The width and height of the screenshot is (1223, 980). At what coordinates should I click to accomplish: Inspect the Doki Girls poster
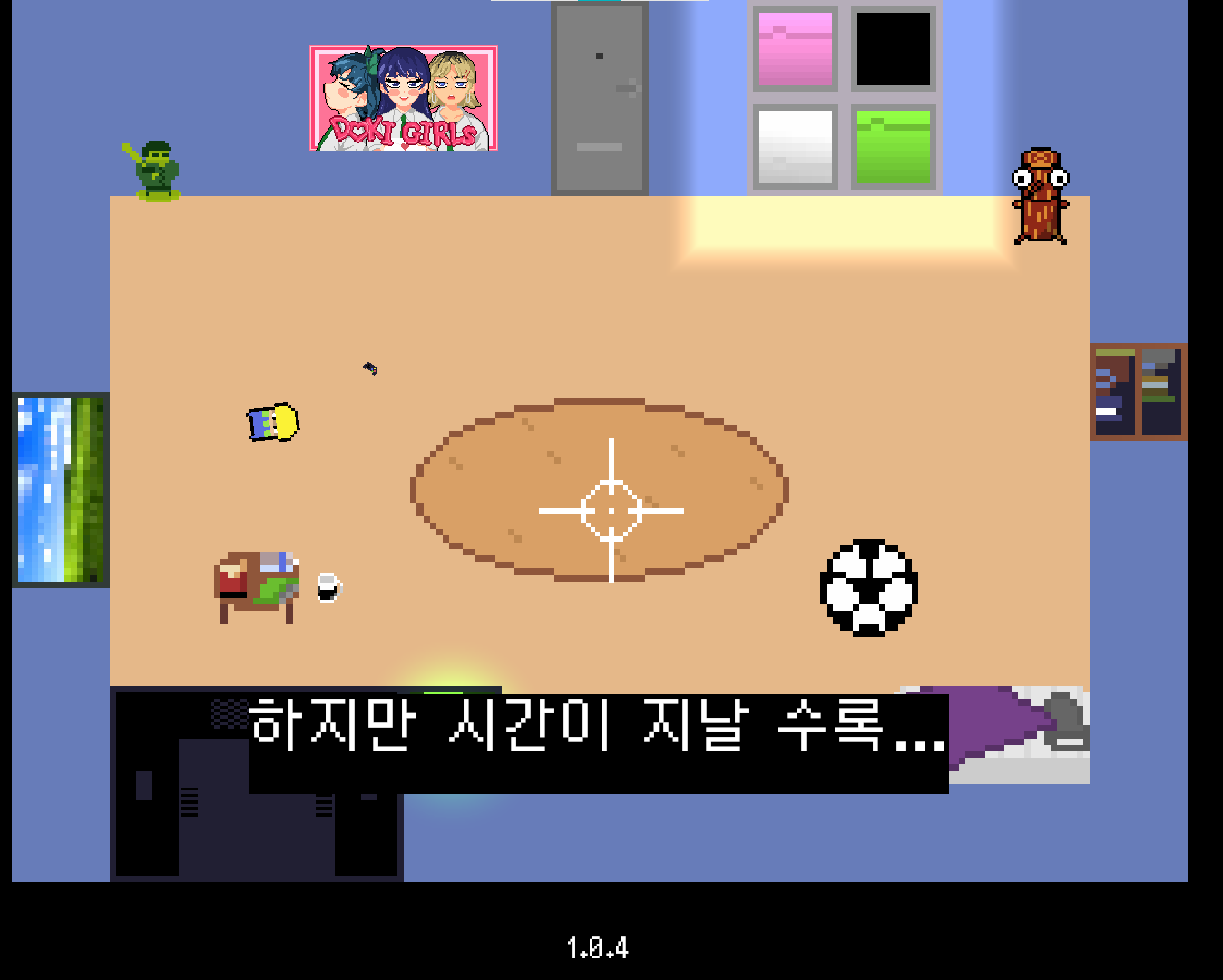[404, 98]
